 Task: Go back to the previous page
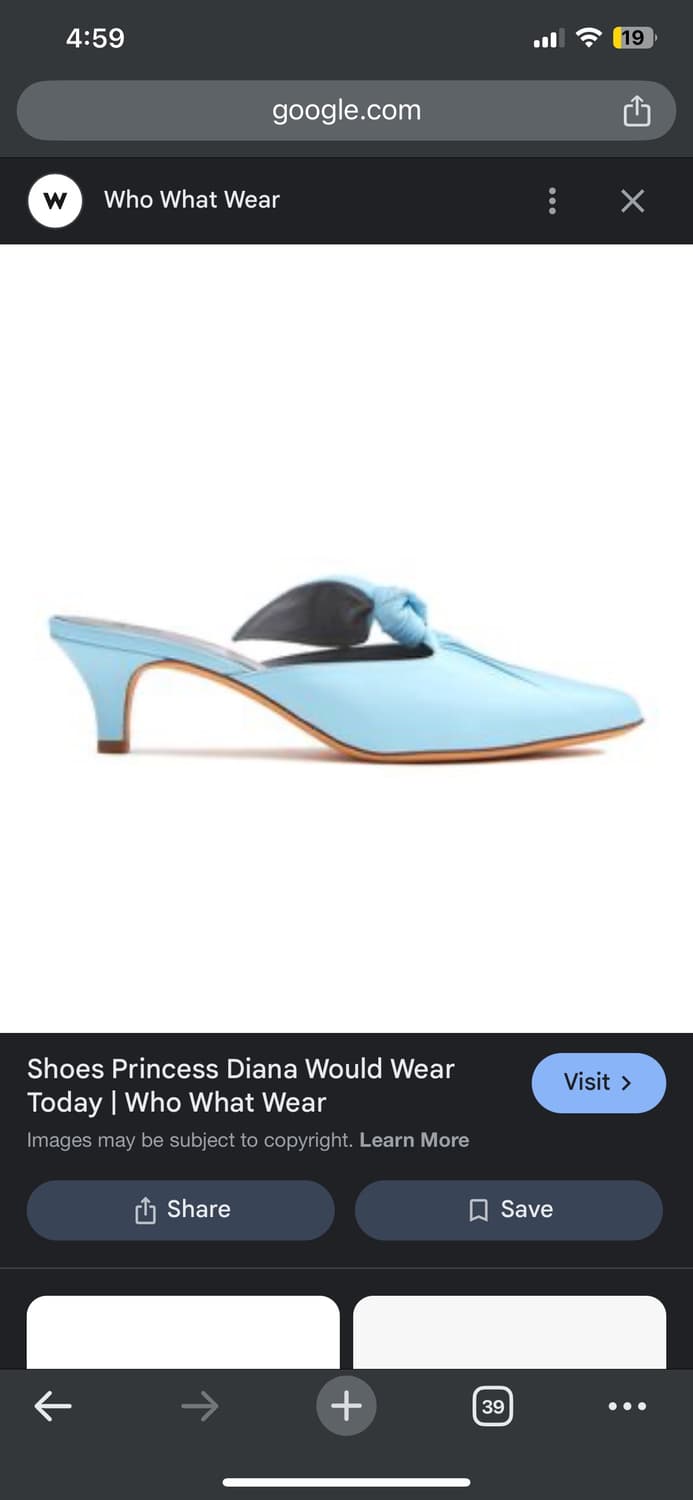[53, 1407]
